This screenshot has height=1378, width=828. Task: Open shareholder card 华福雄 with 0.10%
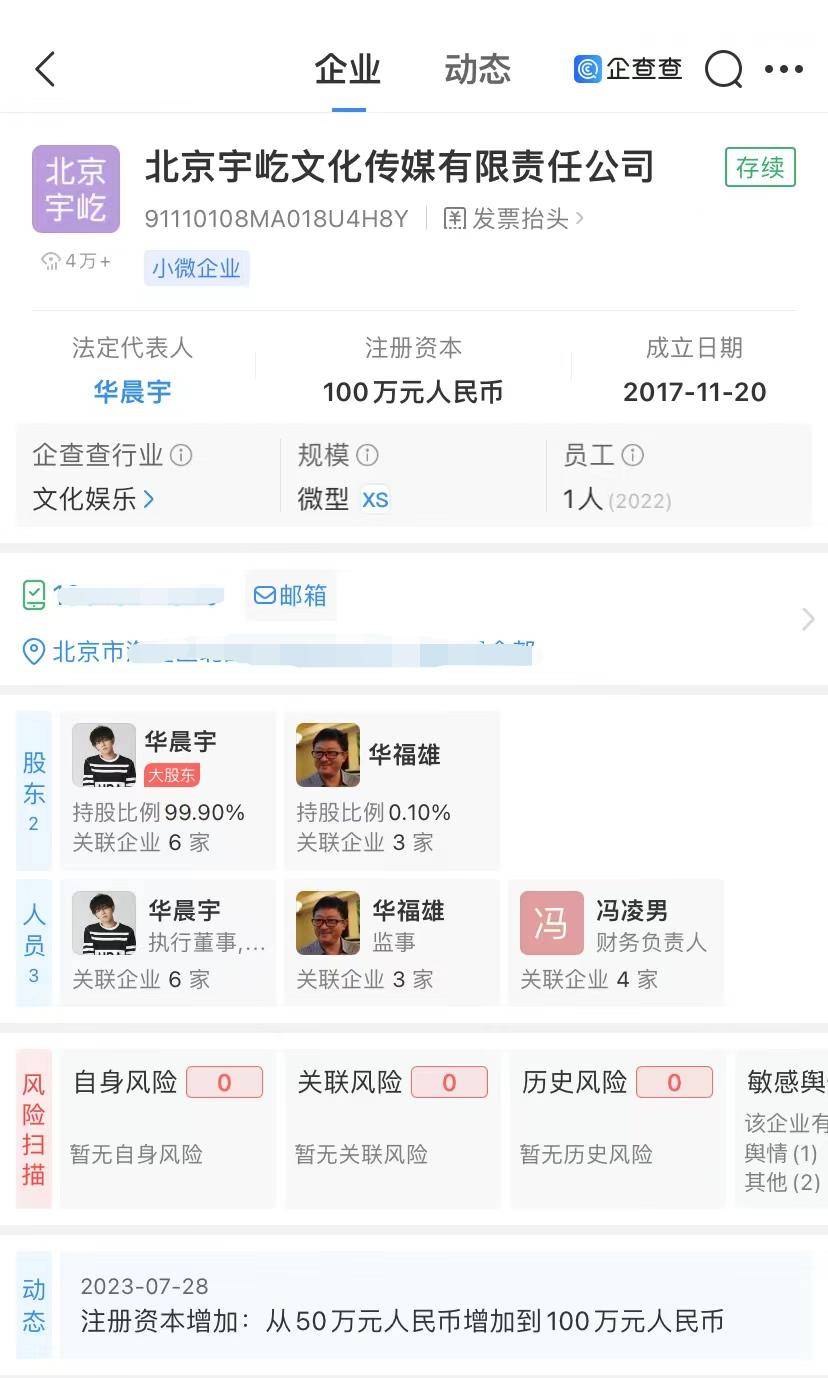tap(391, 790)
